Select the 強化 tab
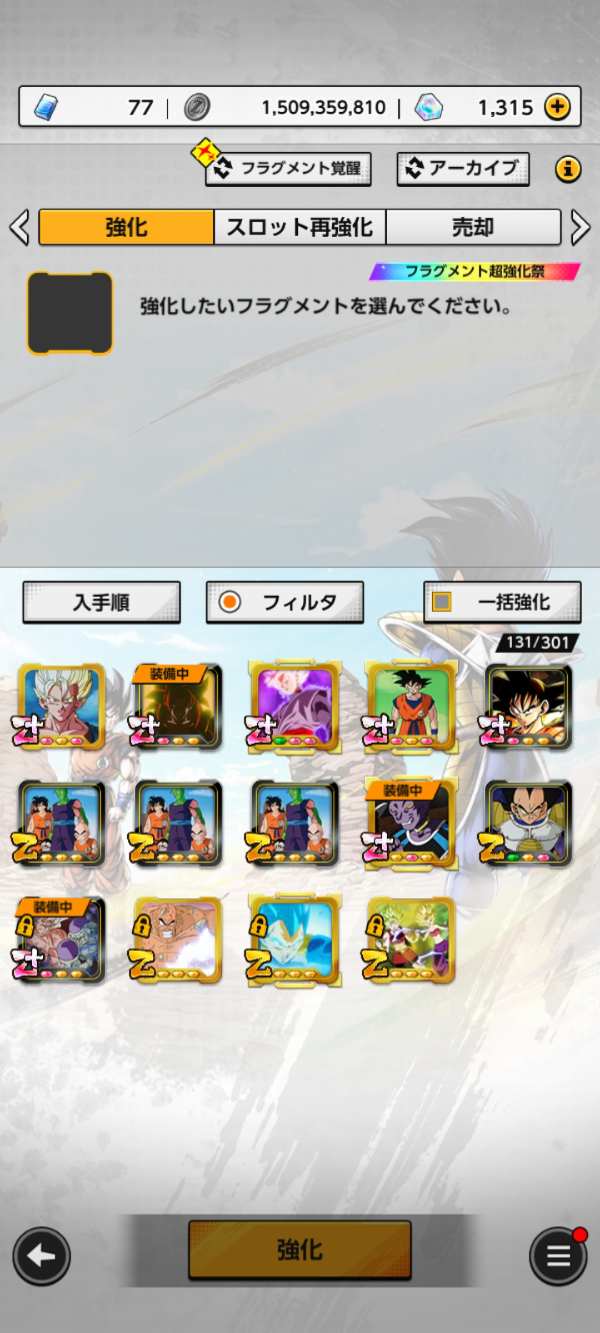 126,227
